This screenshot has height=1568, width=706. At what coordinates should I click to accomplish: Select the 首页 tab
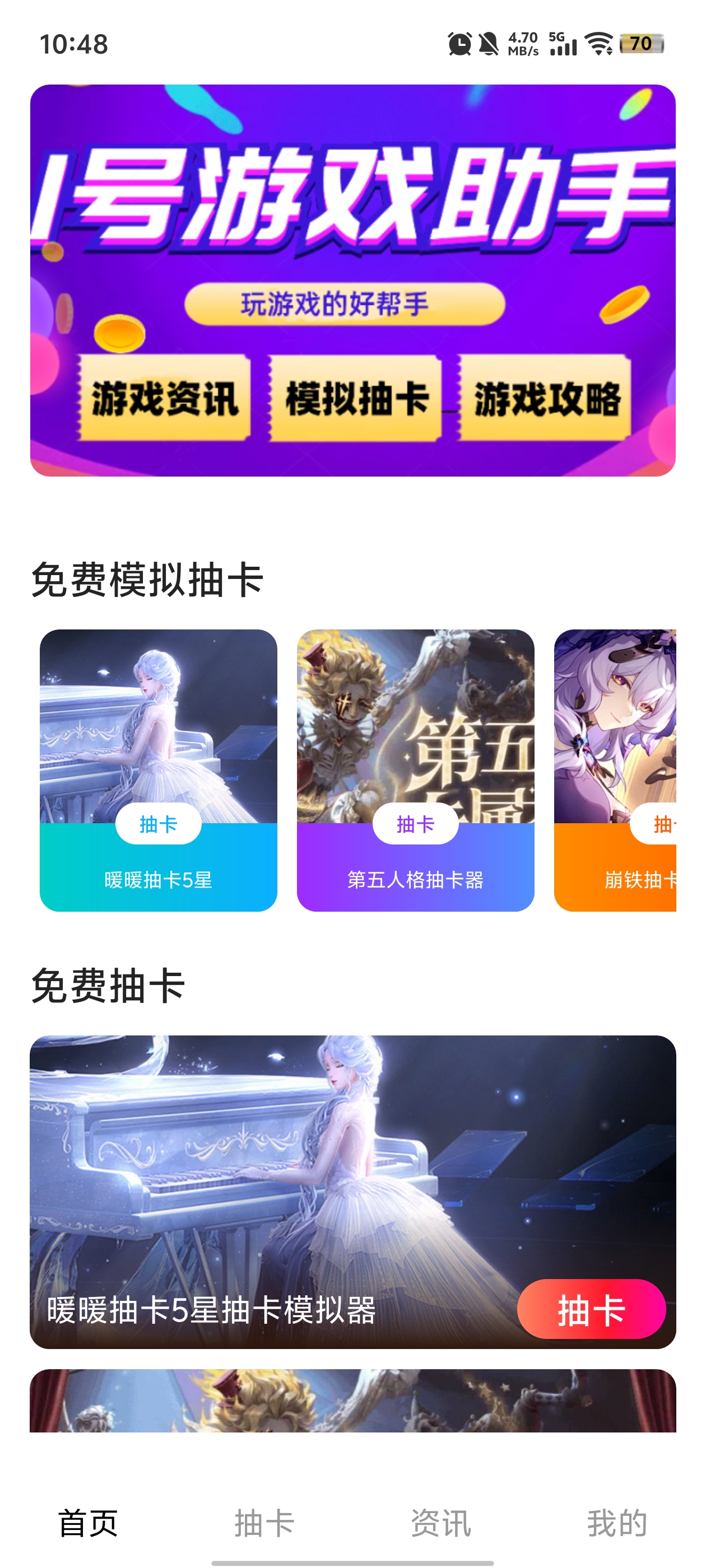[89, 1523]
